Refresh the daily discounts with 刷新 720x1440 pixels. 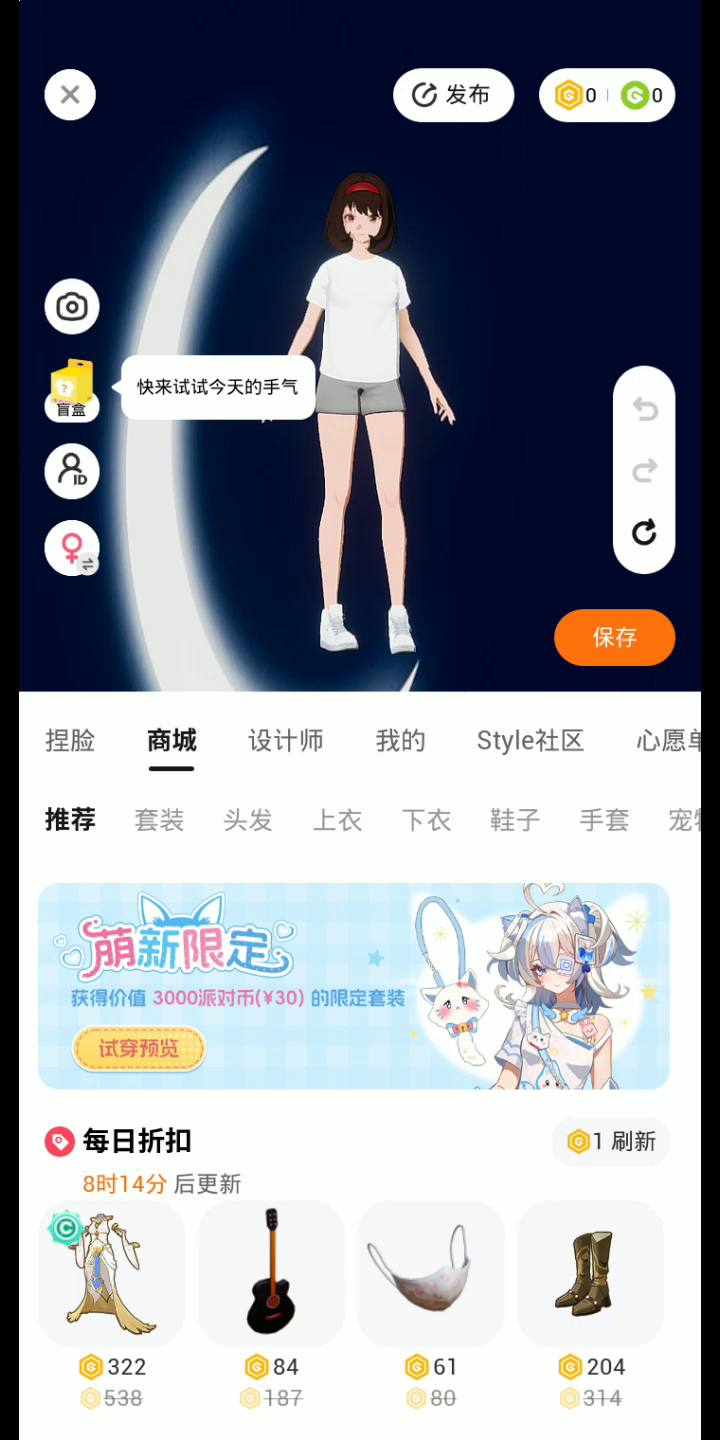611,1142
